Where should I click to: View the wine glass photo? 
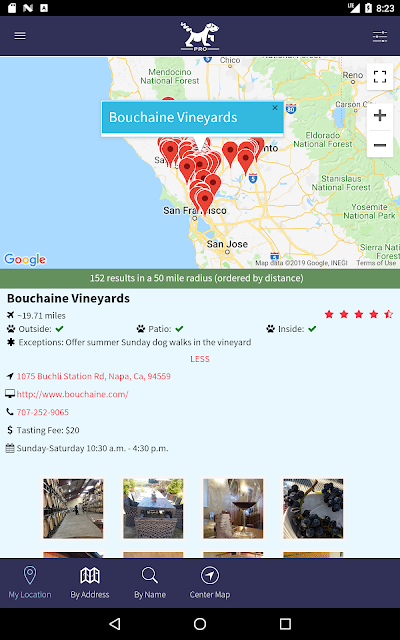[233, 509]
